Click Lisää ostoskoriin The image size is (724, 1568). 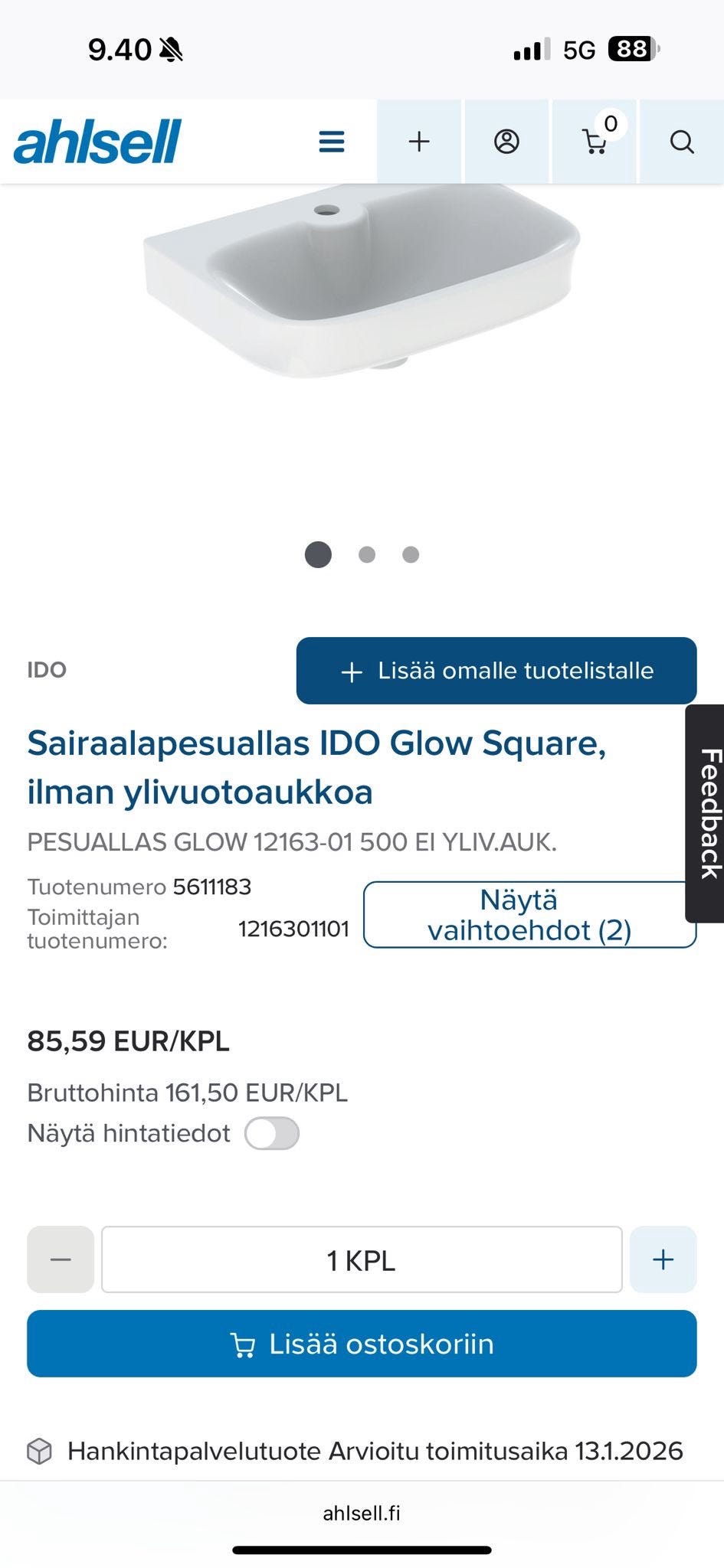(x=362, y=1344)
